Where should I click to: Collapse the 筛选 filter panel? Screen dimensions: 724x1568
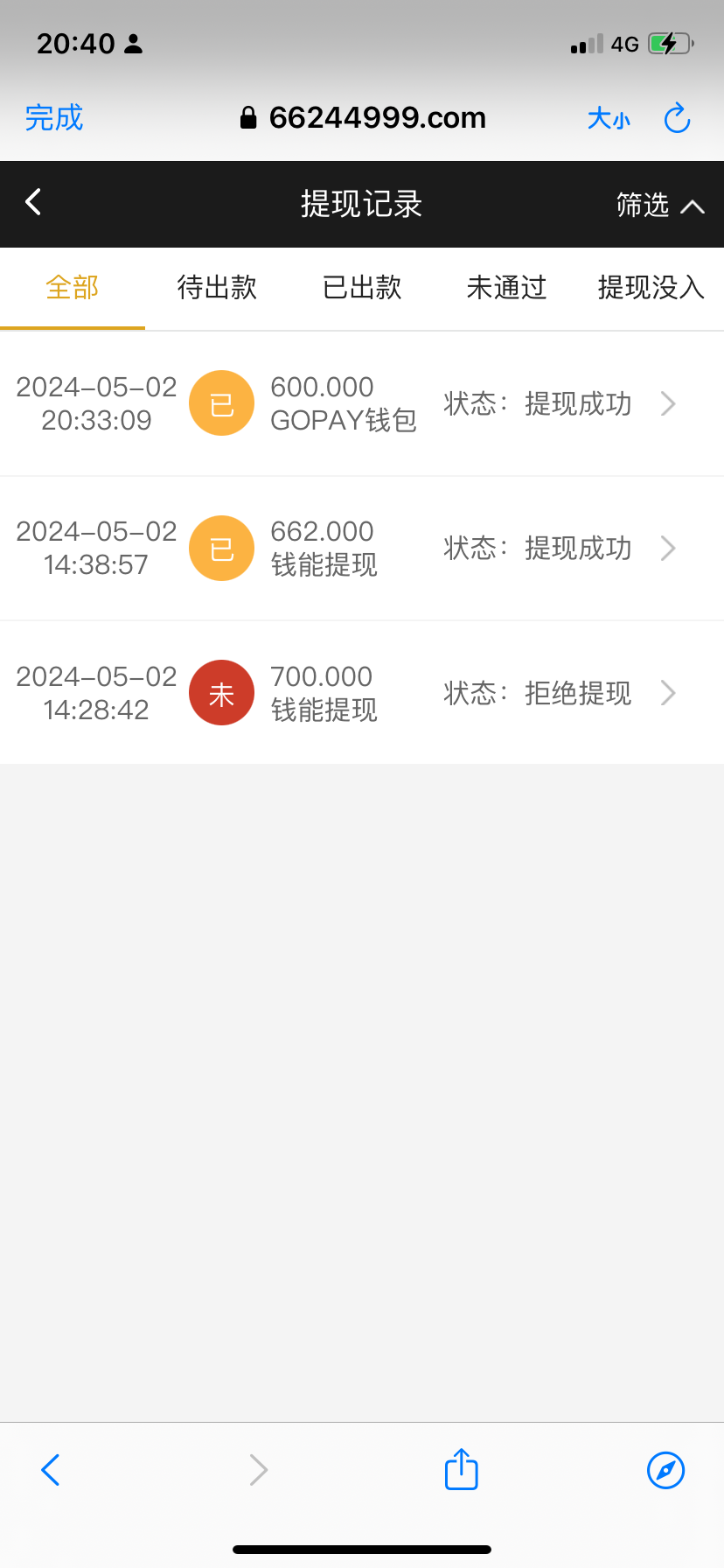point(660,205)
